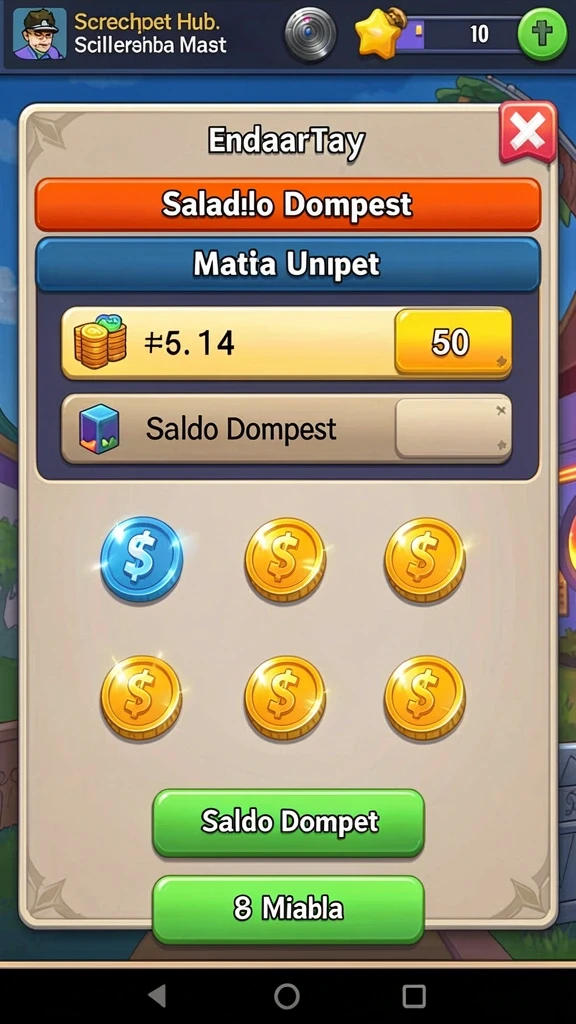This screenshot has height=1024, width=576.
Task: Tap the green plus button beside star counter
Action: click(542, 35)
